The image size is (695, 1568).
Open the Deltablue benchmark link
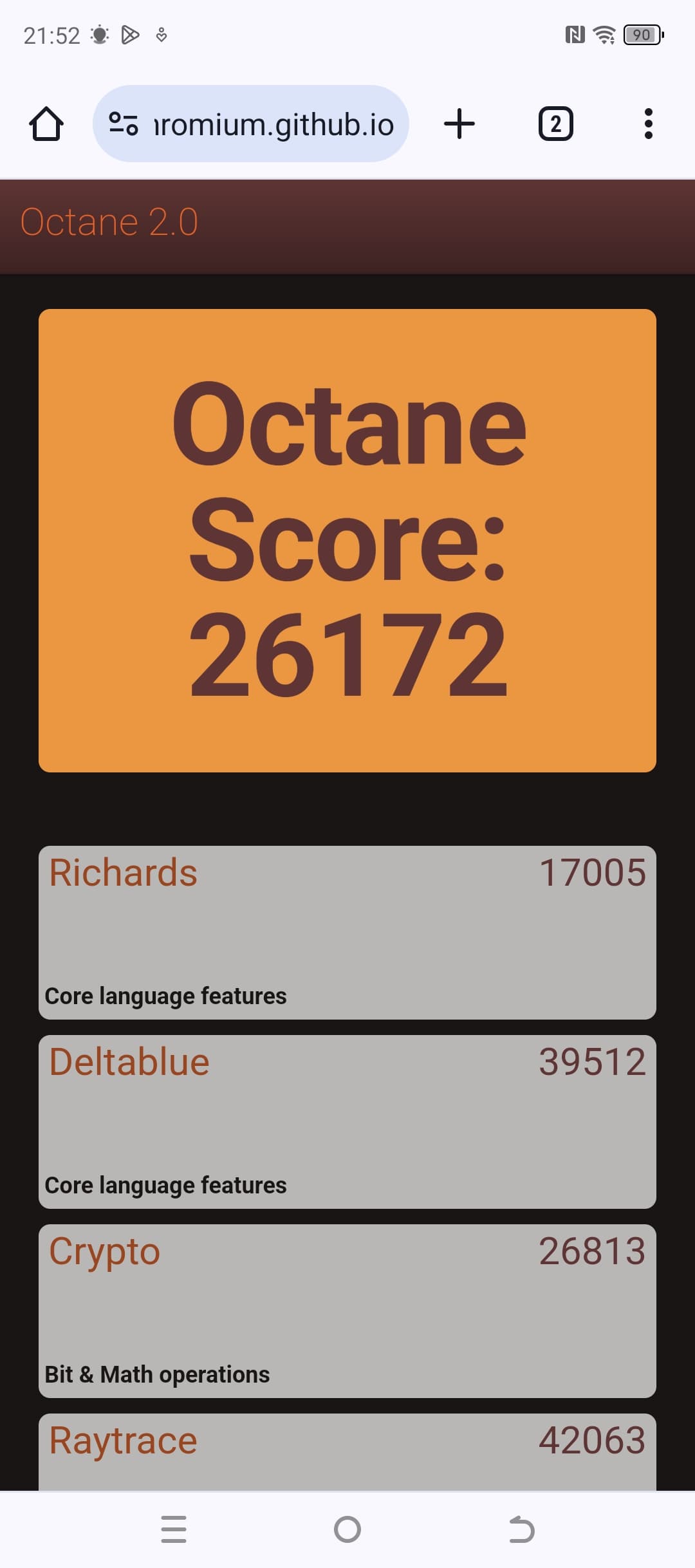tap(129, 1062)
